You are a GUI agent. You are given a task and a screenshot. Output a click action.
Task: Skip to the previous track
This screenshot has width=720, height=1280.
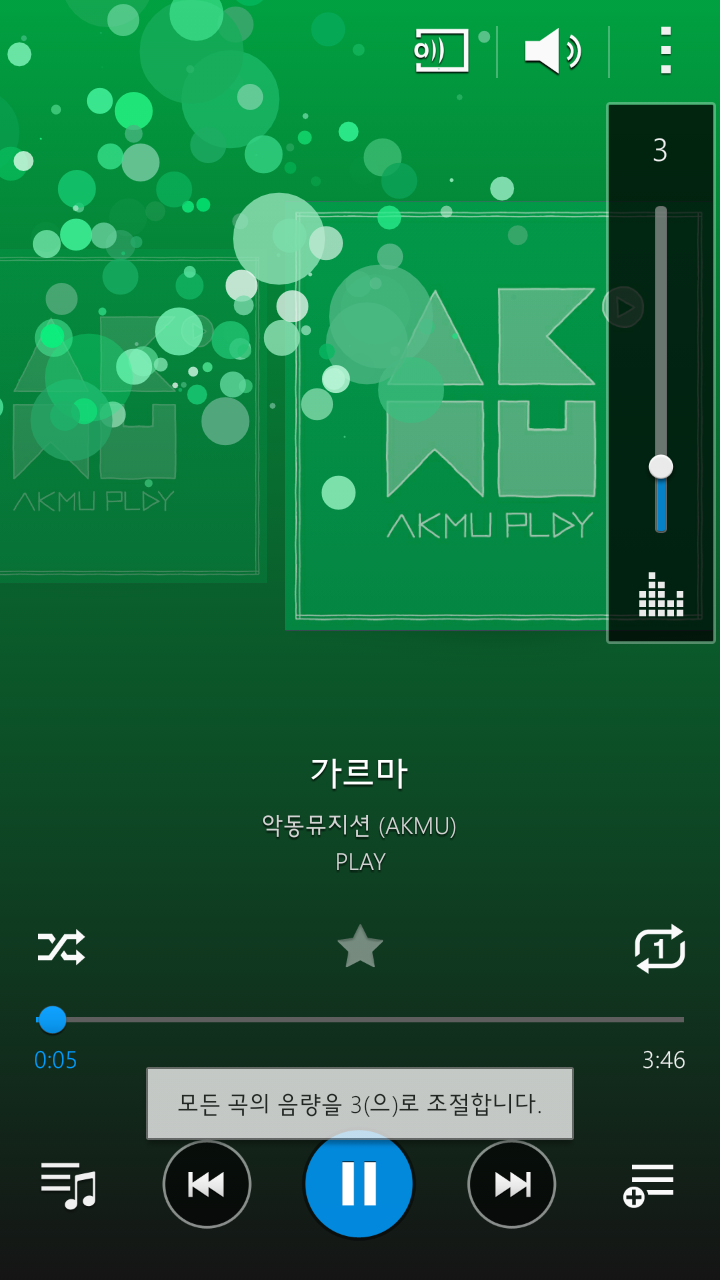click(x=207, y=1184)
